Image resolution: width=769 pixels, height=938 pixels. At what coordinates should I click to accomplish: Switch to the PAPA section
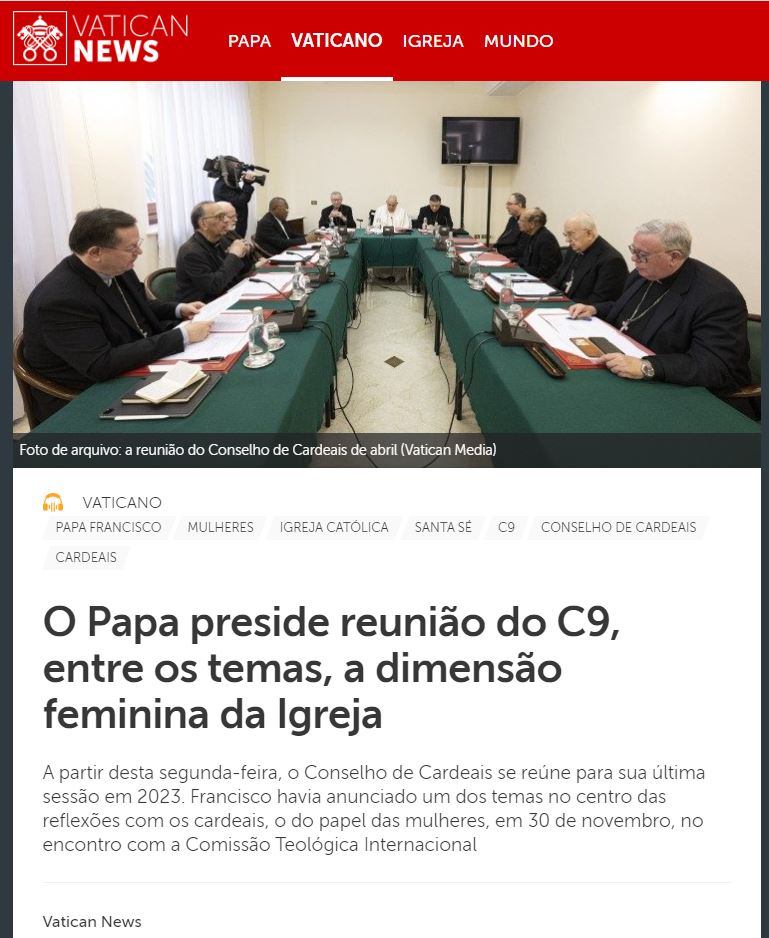[x=249, y=41]
